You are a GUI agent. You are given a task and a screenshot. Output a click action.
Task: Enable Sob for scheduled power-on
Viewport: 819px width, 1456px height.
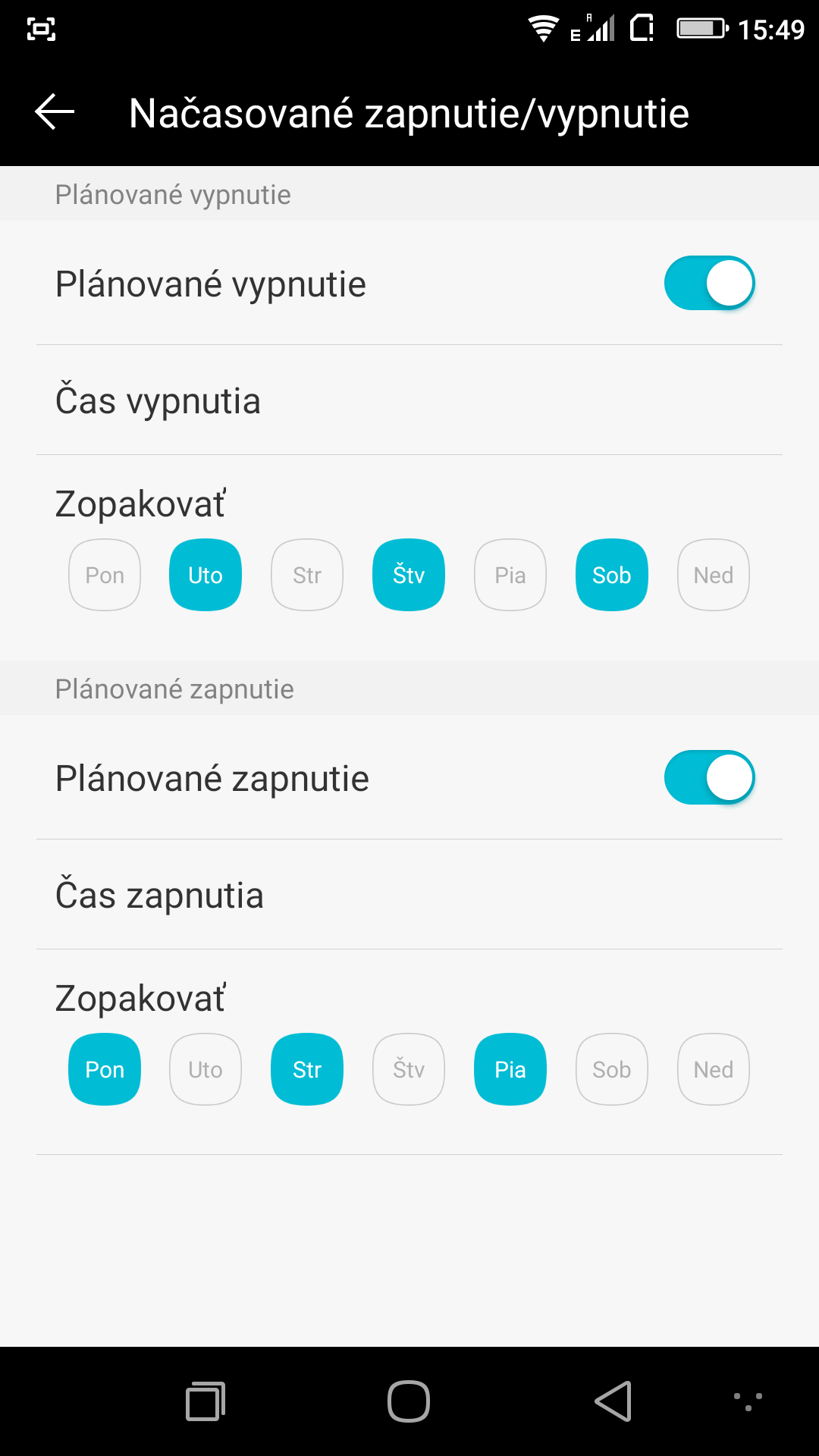[x=612, y=1069]
